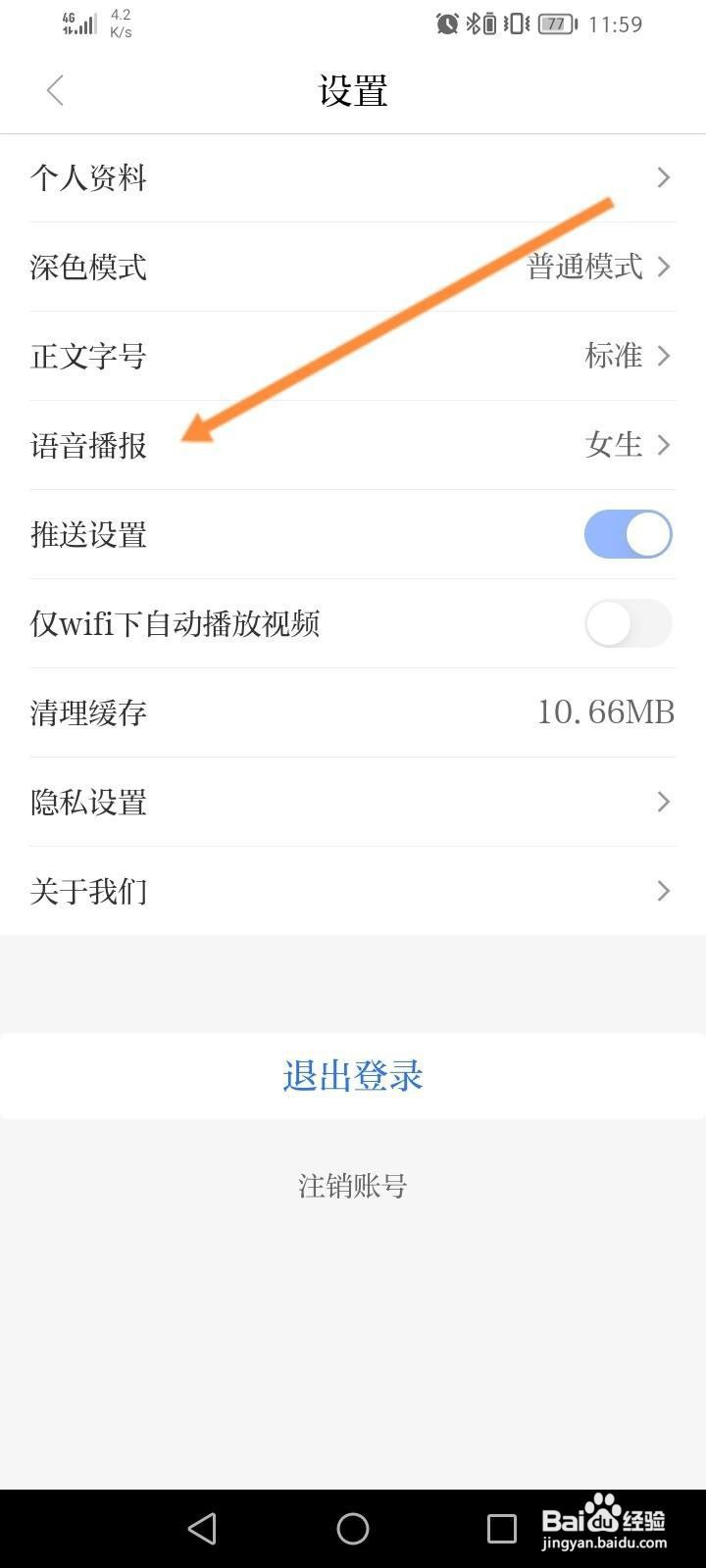Turn on 仅wifi下自动播放视频 switch
The width and height of the screenshot is (706, 1568).
(628, 623)
